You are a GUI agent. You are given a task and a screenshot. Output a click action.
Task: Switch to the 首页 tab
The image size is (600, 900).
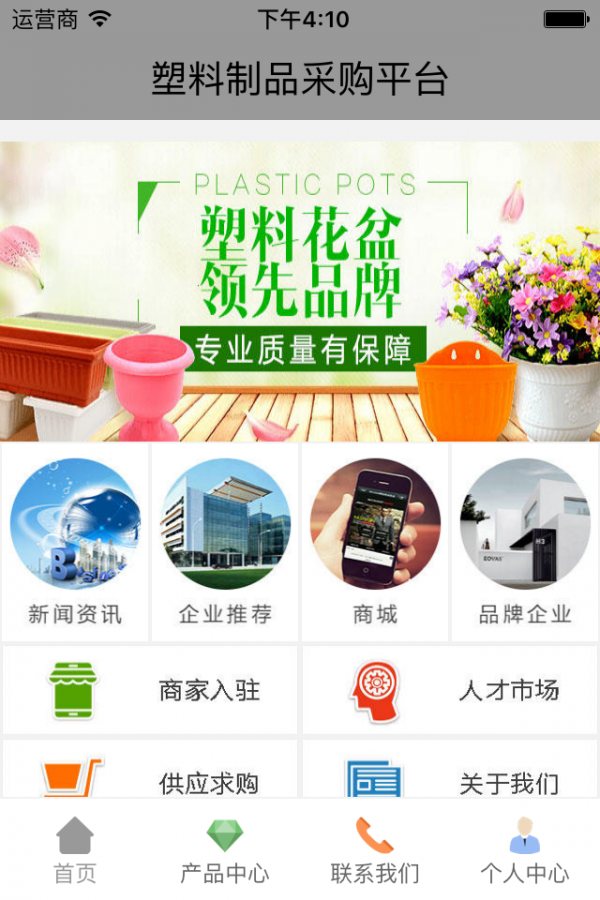[75, 850]
